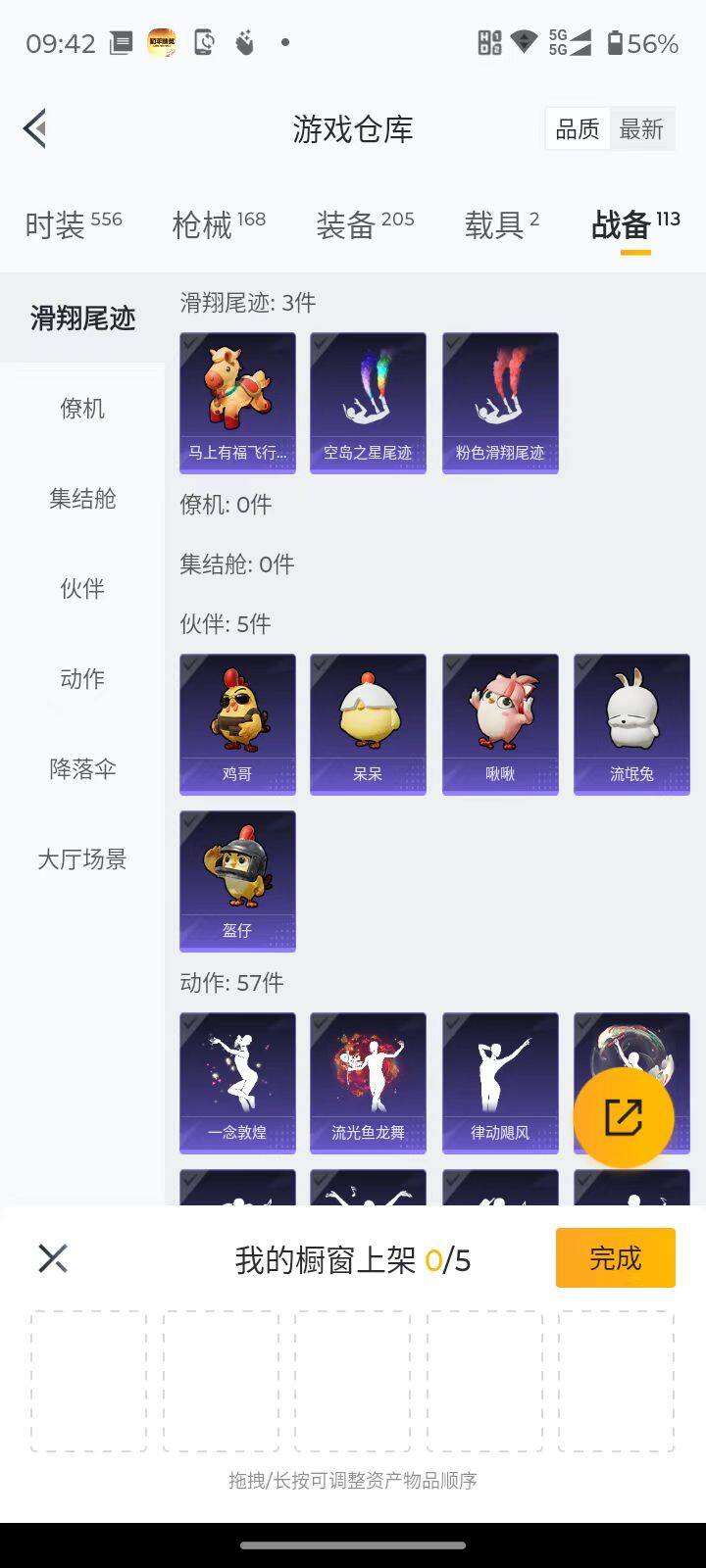Screen dimensions: 706x1568
Task: Toggle selection on the 啾啾 companion card
Action: [x=500, y=724]
